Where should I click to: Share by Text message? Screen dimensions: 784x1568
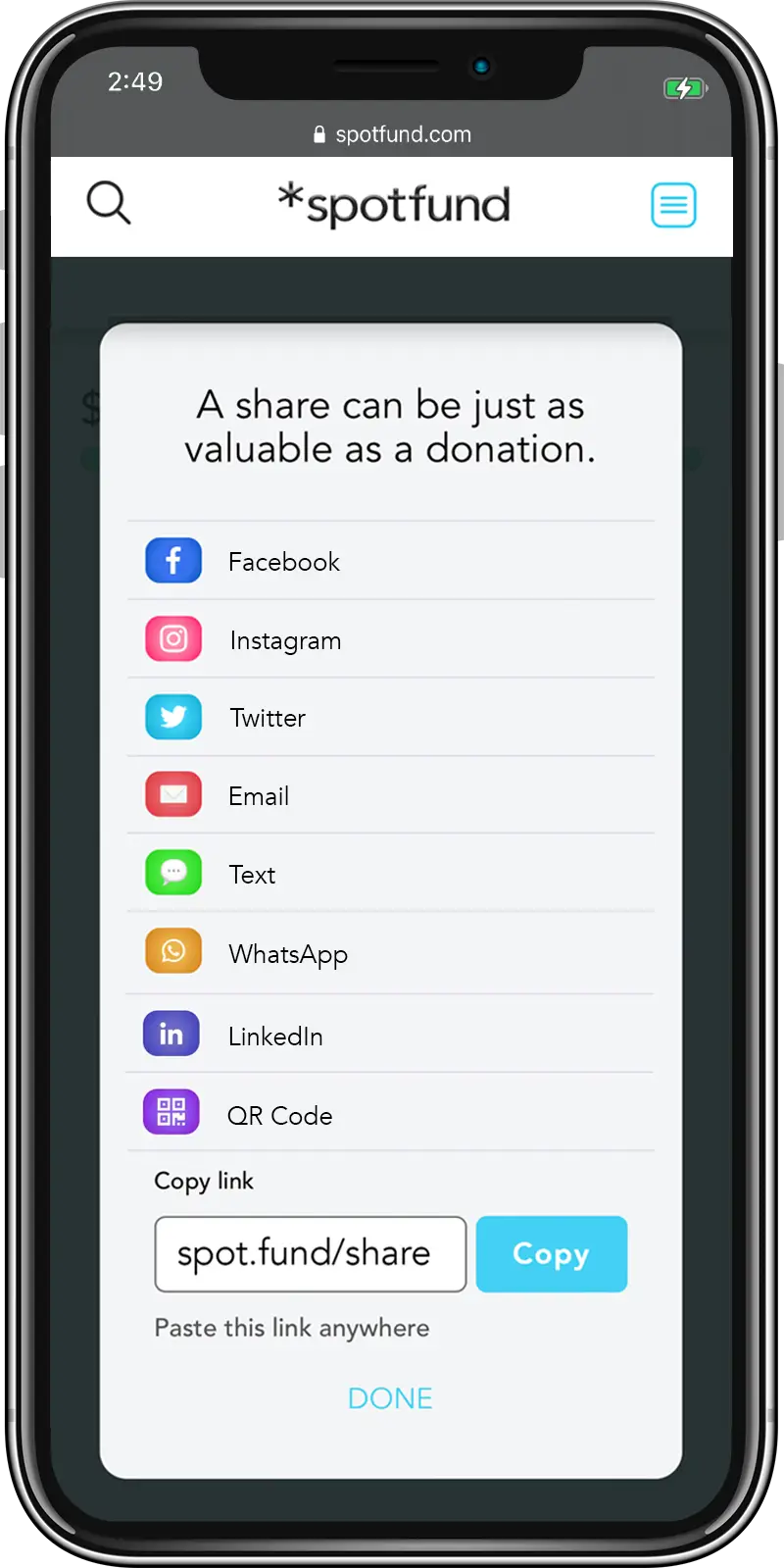pos(252,875)
